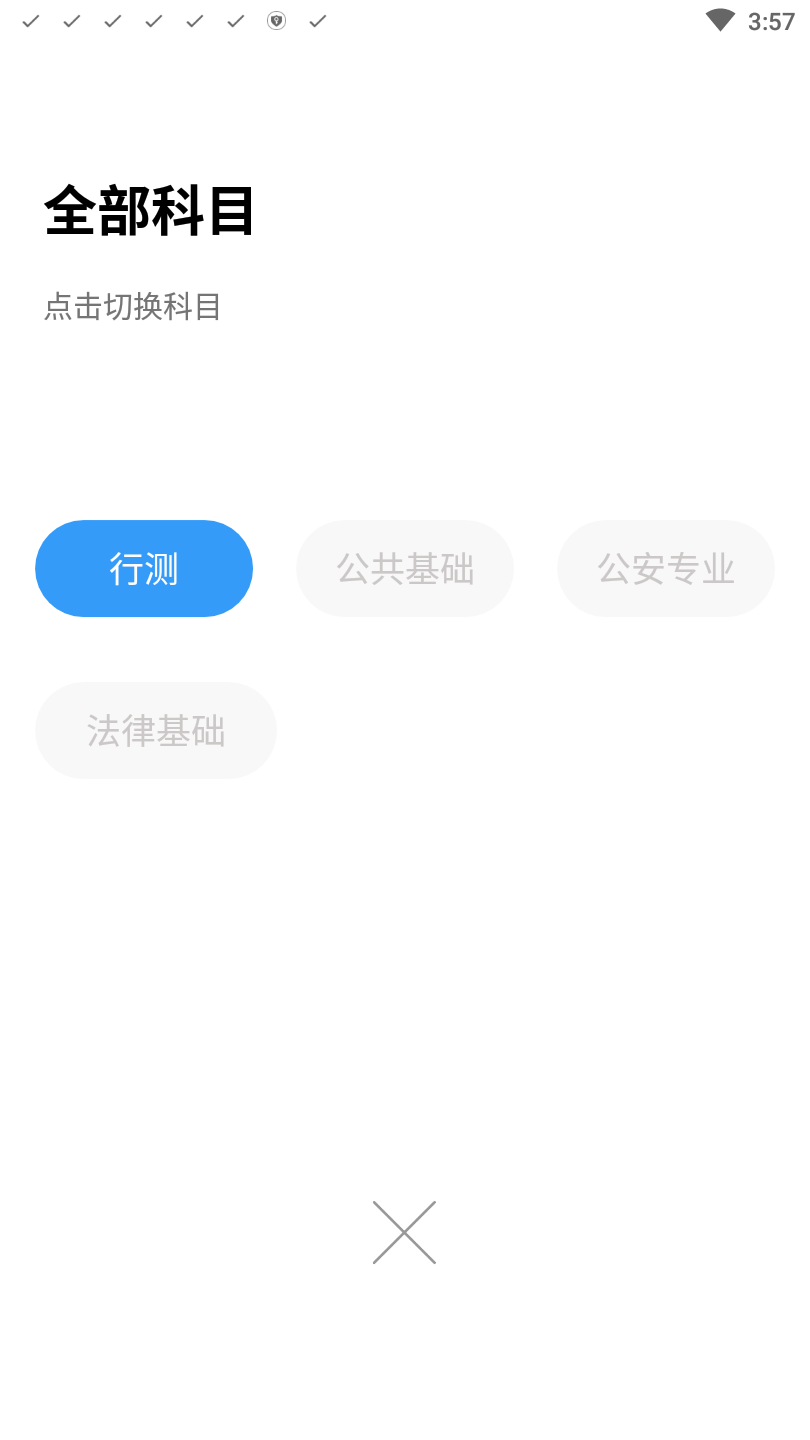
Task: Expand the 全部科目 subject list
Action: [x=149, y=210]
